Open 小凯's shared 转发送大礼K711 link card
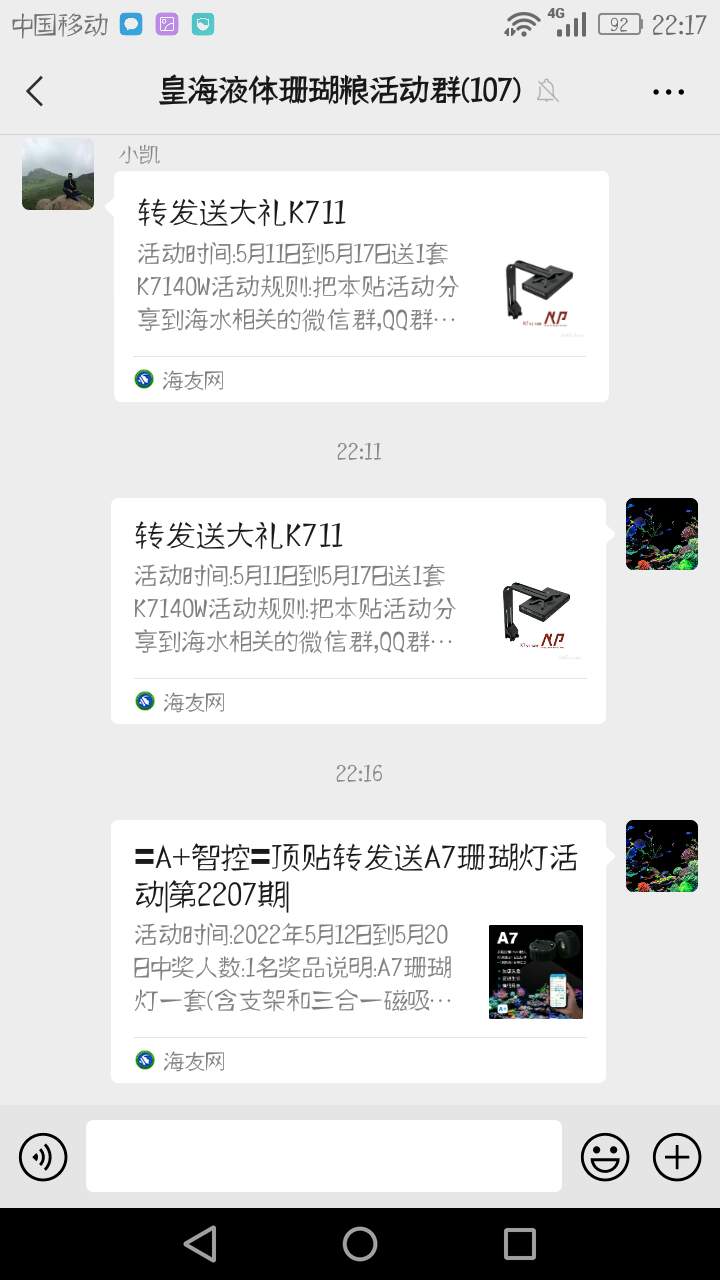Screen dimensions: 720x1280 361,286
